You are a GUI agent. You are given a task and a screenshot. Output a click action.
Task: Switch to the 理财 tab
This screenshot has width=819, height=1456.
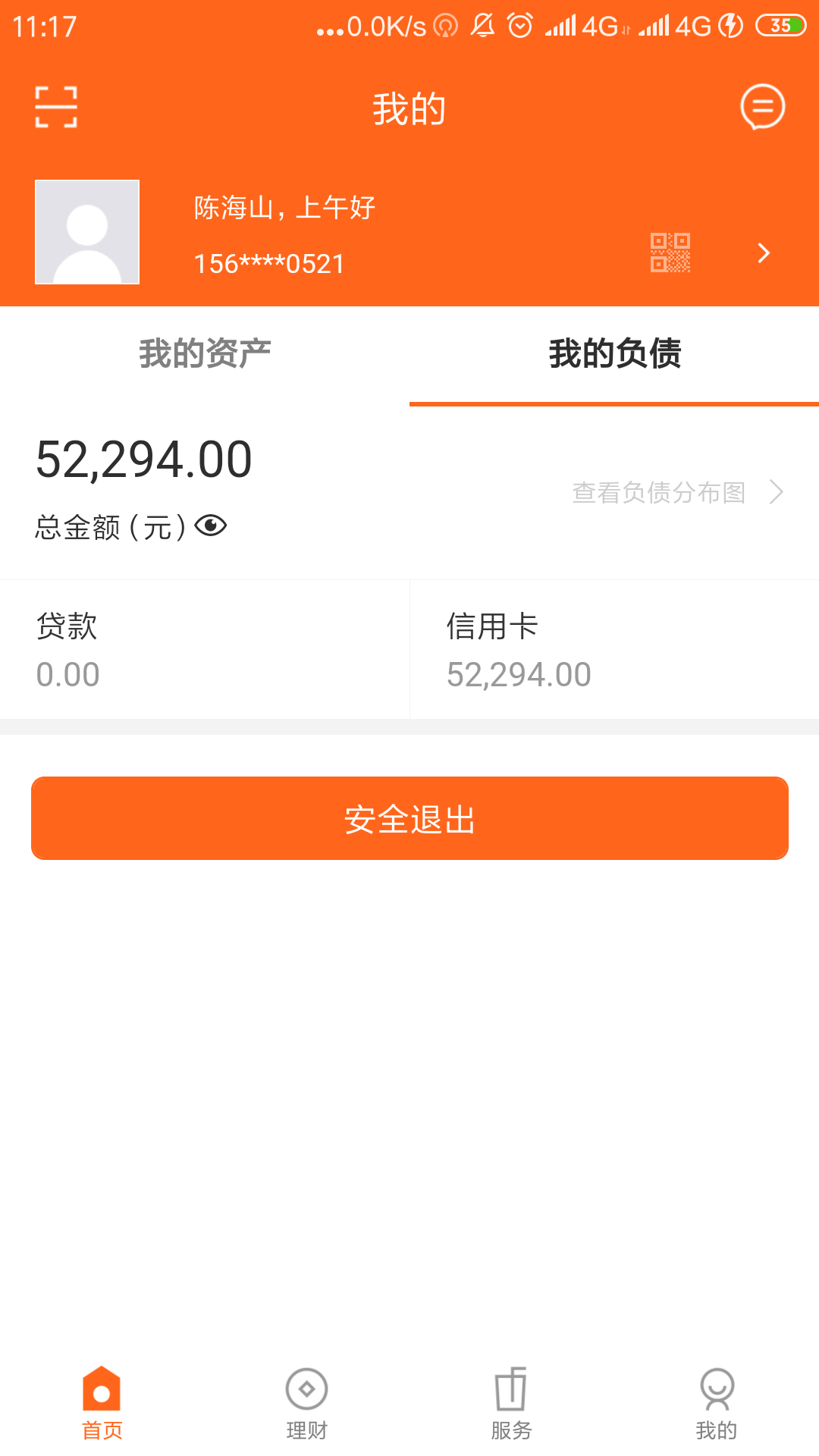[307, 1404]
